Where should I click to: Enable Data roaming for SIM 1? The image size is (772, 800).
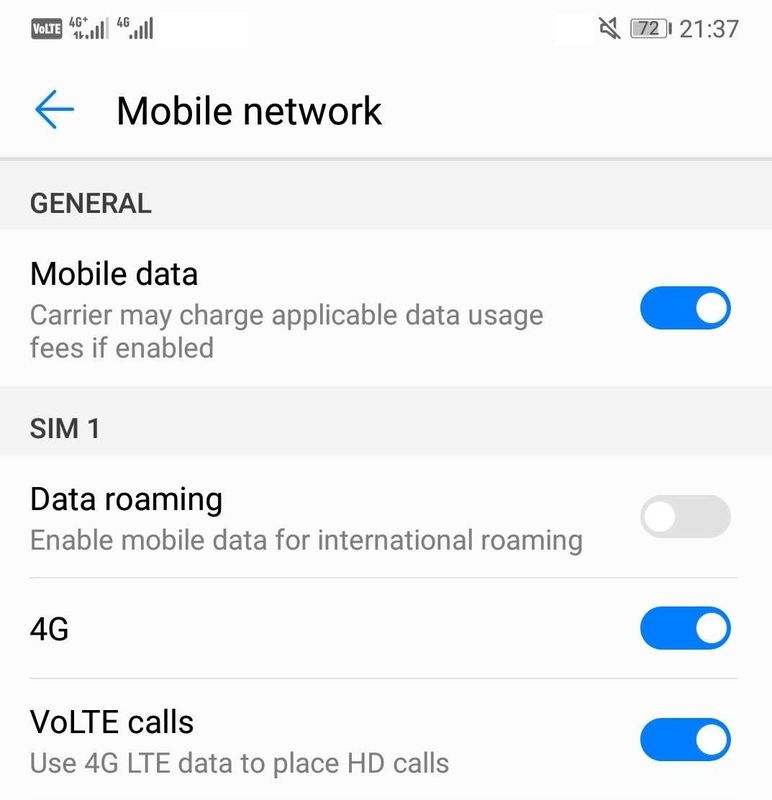[685, 517]
